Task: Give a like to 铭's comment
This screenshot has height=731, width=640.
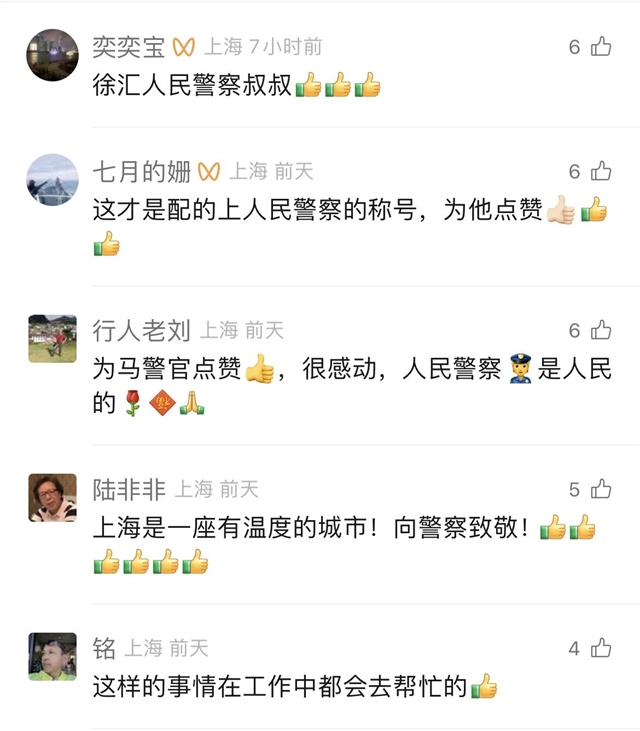Action: pyautogui.click(x=601, y=648)
